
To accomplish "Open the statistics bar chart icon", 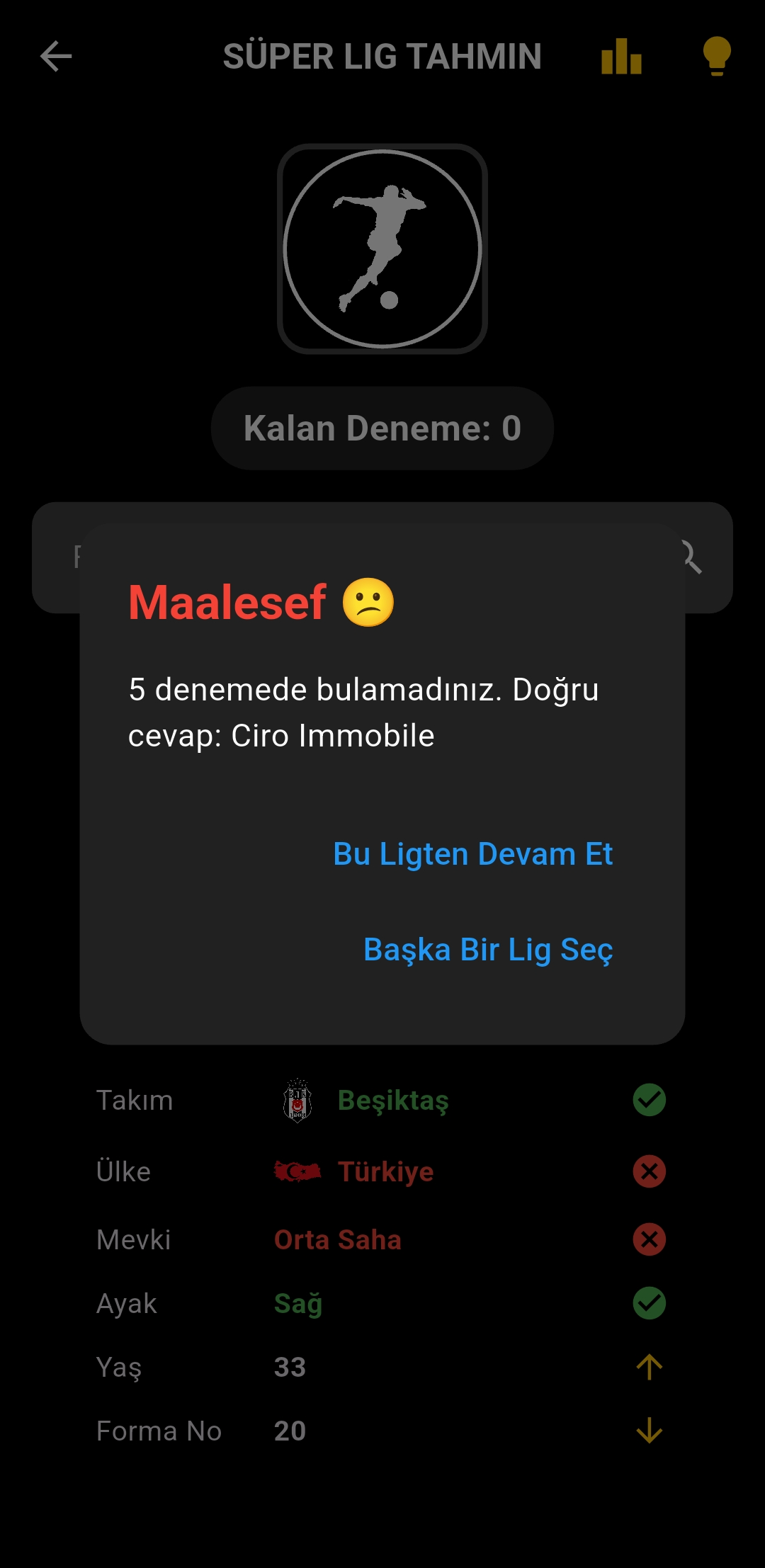I will point(621,57).
